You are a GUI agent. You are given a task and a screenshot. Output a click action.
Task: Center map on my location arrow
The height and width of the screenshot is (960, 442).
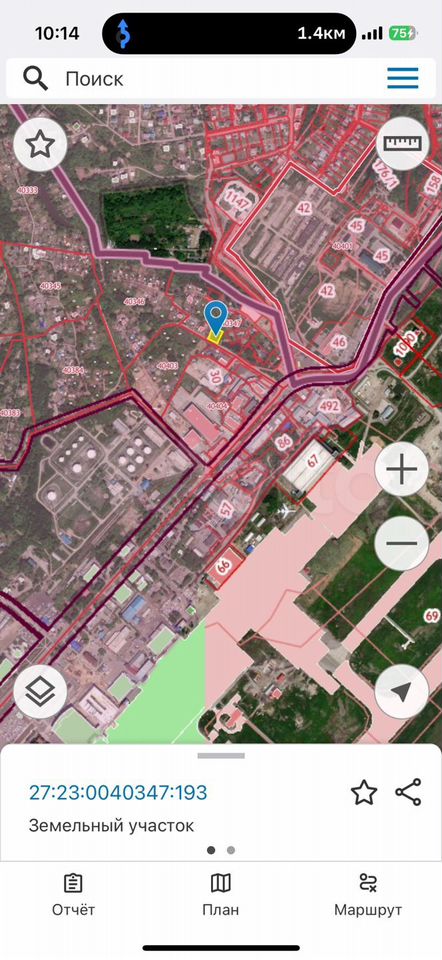(x=402, y=692)
